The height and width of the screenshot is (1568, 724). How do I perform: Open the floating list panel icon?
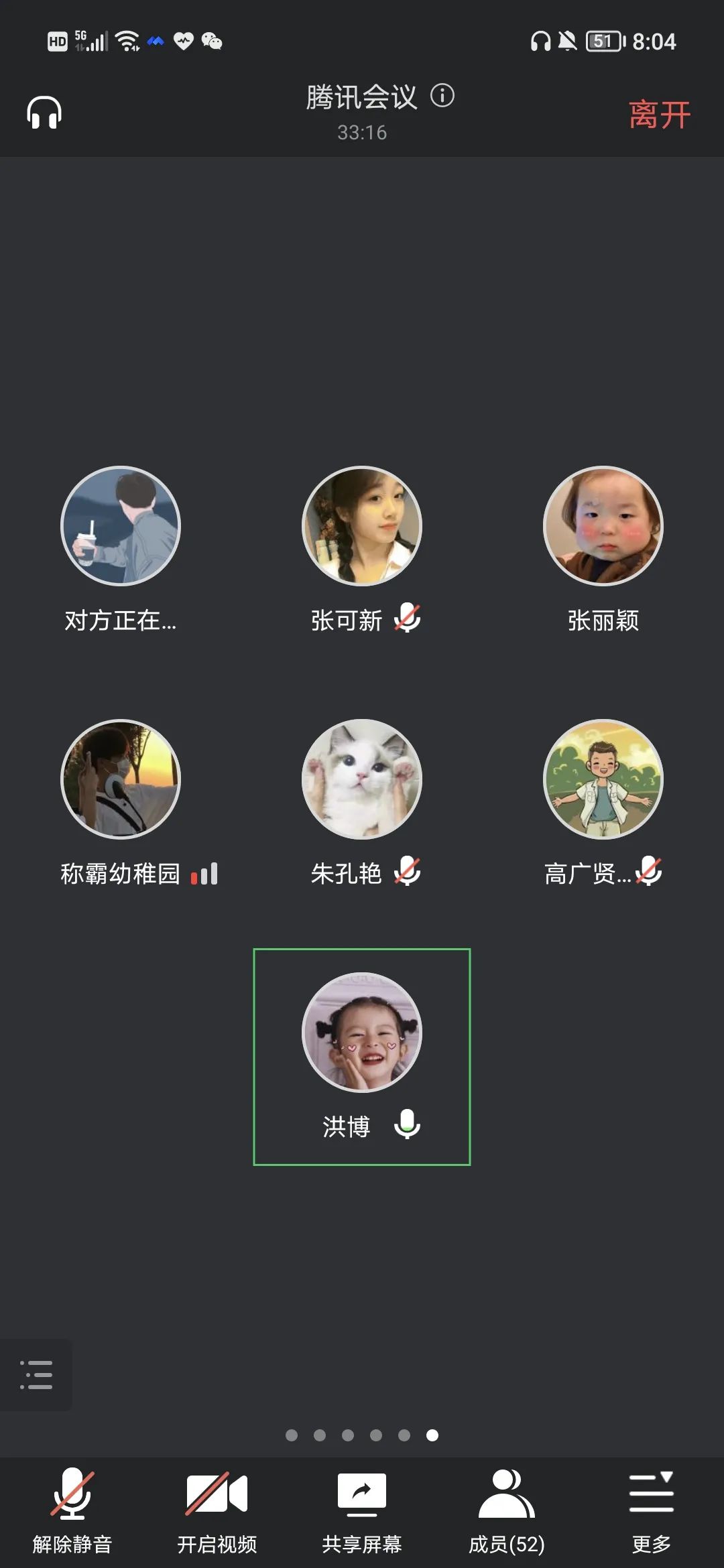click(36, 1374)
